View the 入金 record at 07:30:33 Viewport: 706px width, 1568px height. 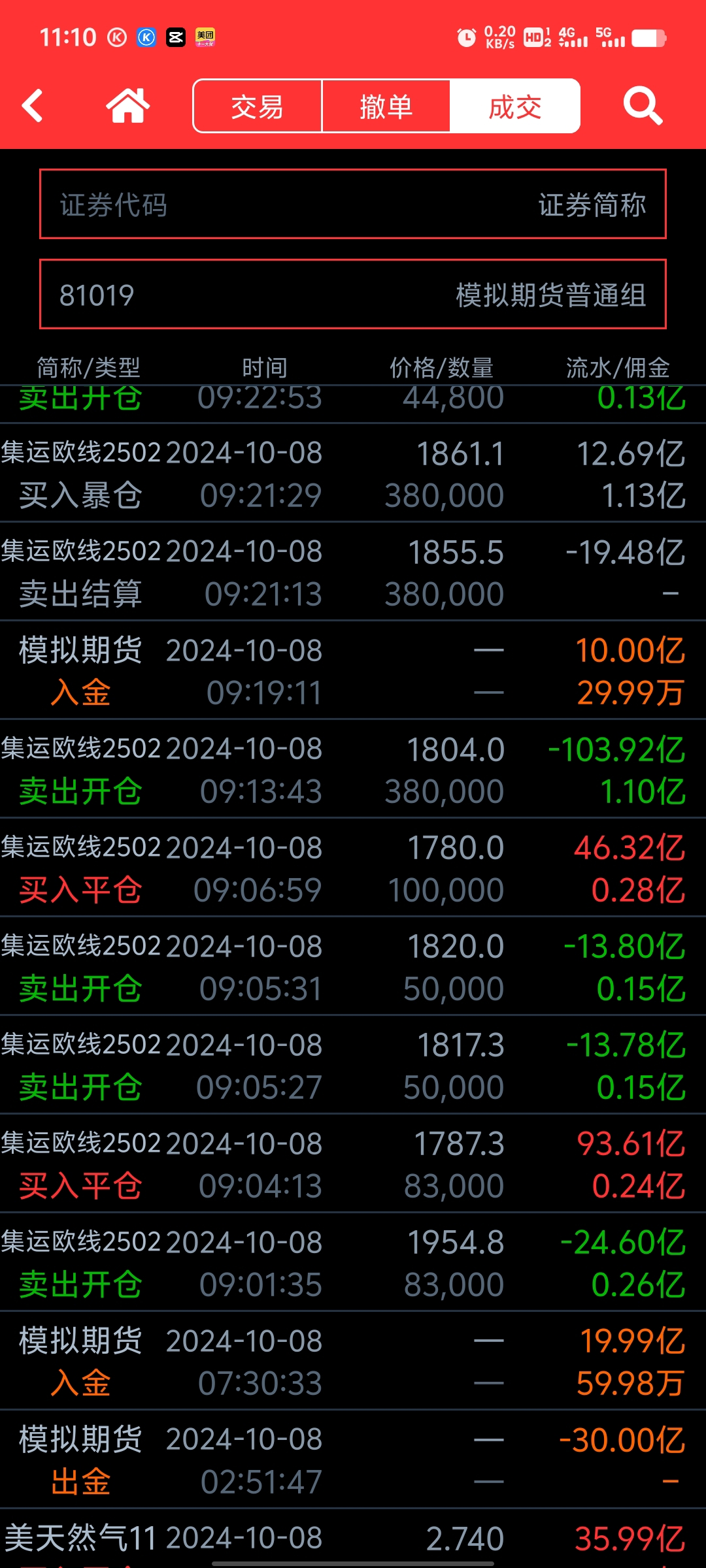pos(353,1362)
